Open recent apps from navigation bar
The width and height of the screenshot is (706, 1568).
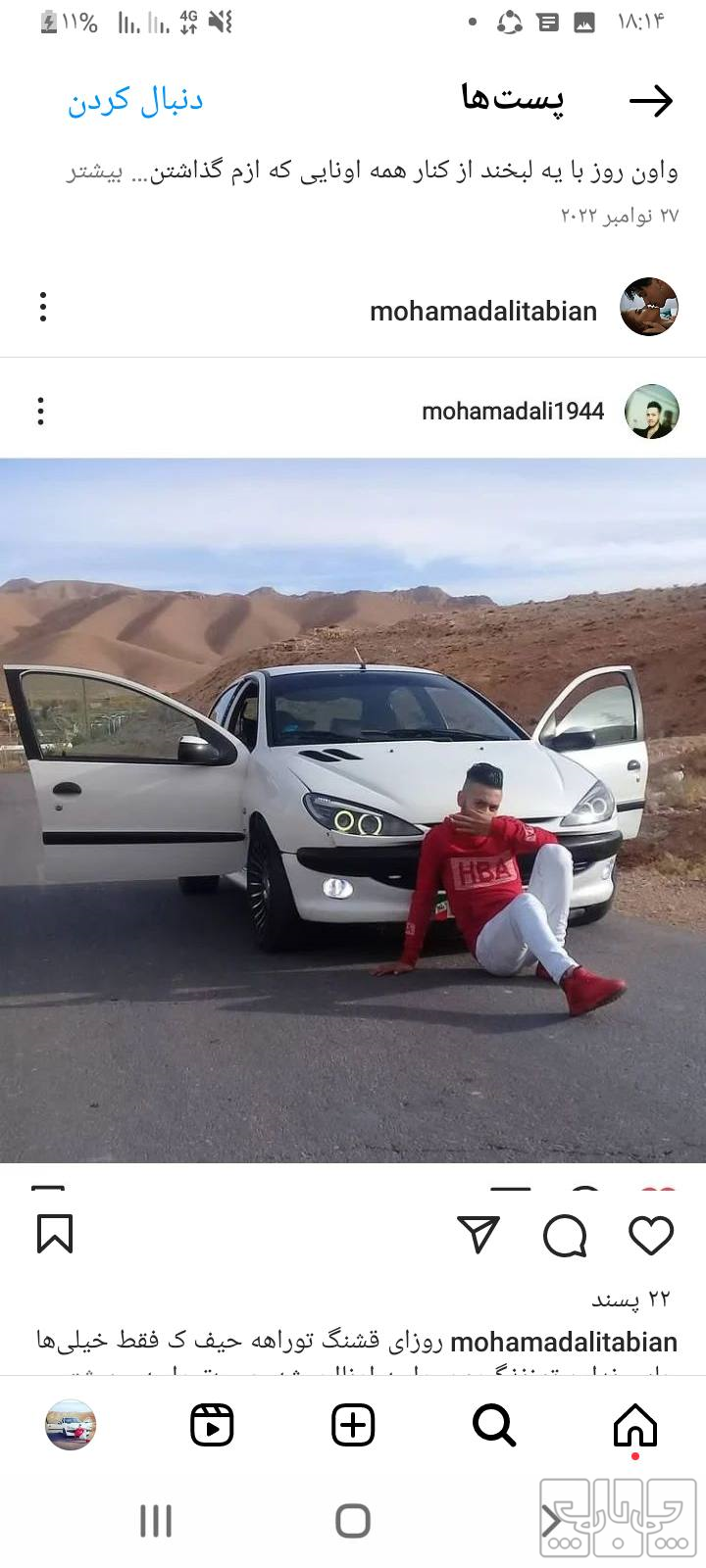[x=156, y=1521]
